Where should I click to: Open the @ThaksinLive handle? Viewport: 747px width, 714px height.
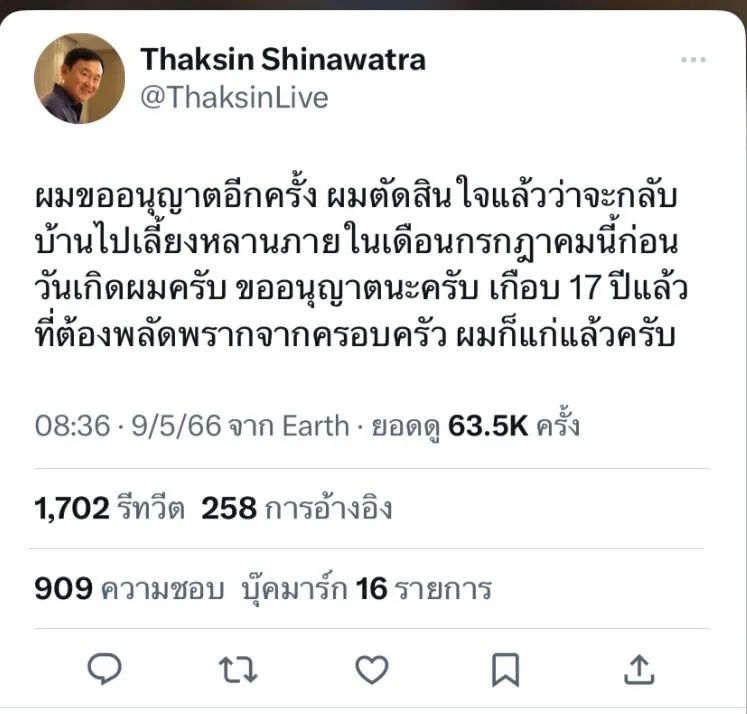click(234, 97)
